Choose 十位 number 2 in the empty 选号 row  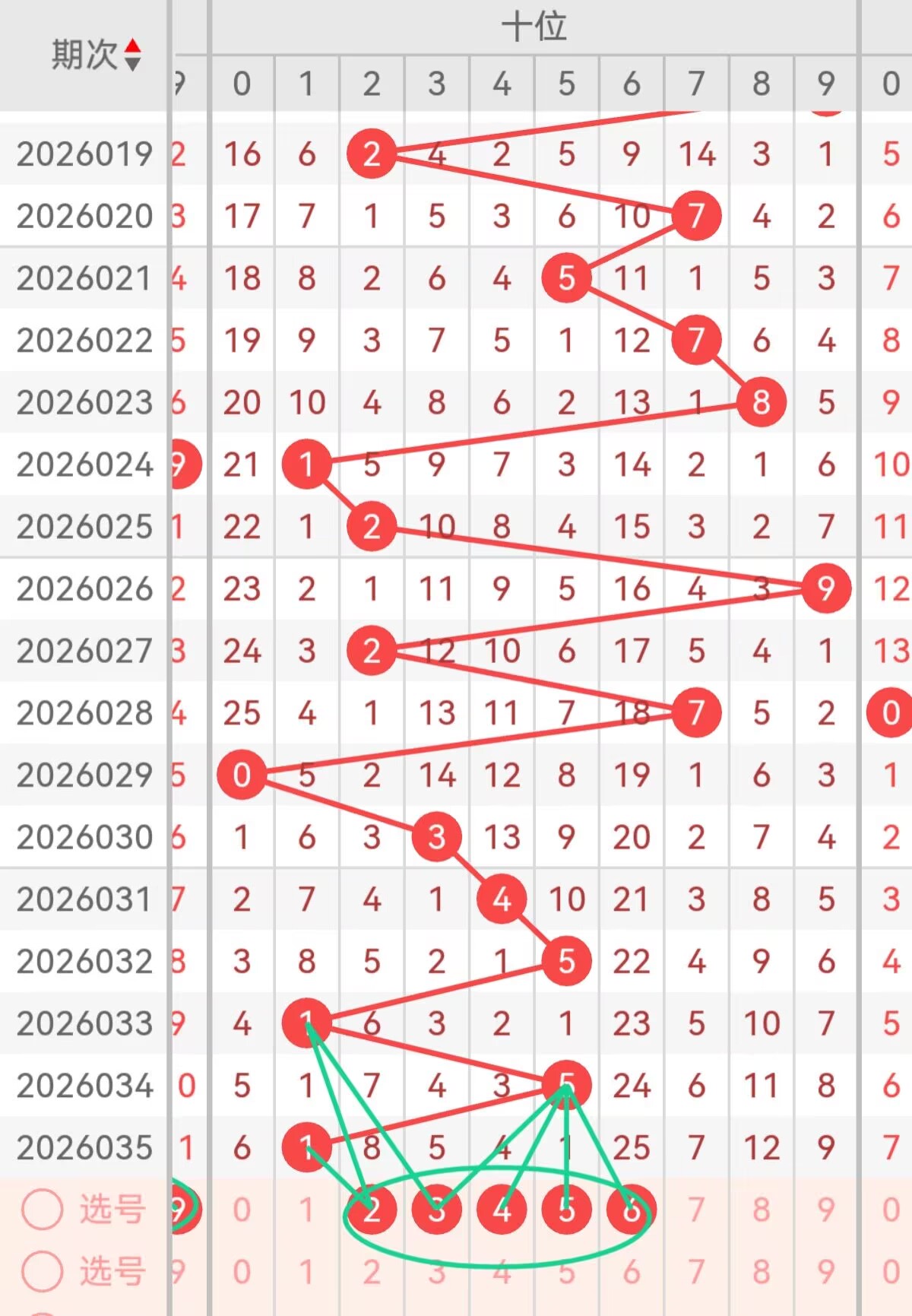point(371,1271)
